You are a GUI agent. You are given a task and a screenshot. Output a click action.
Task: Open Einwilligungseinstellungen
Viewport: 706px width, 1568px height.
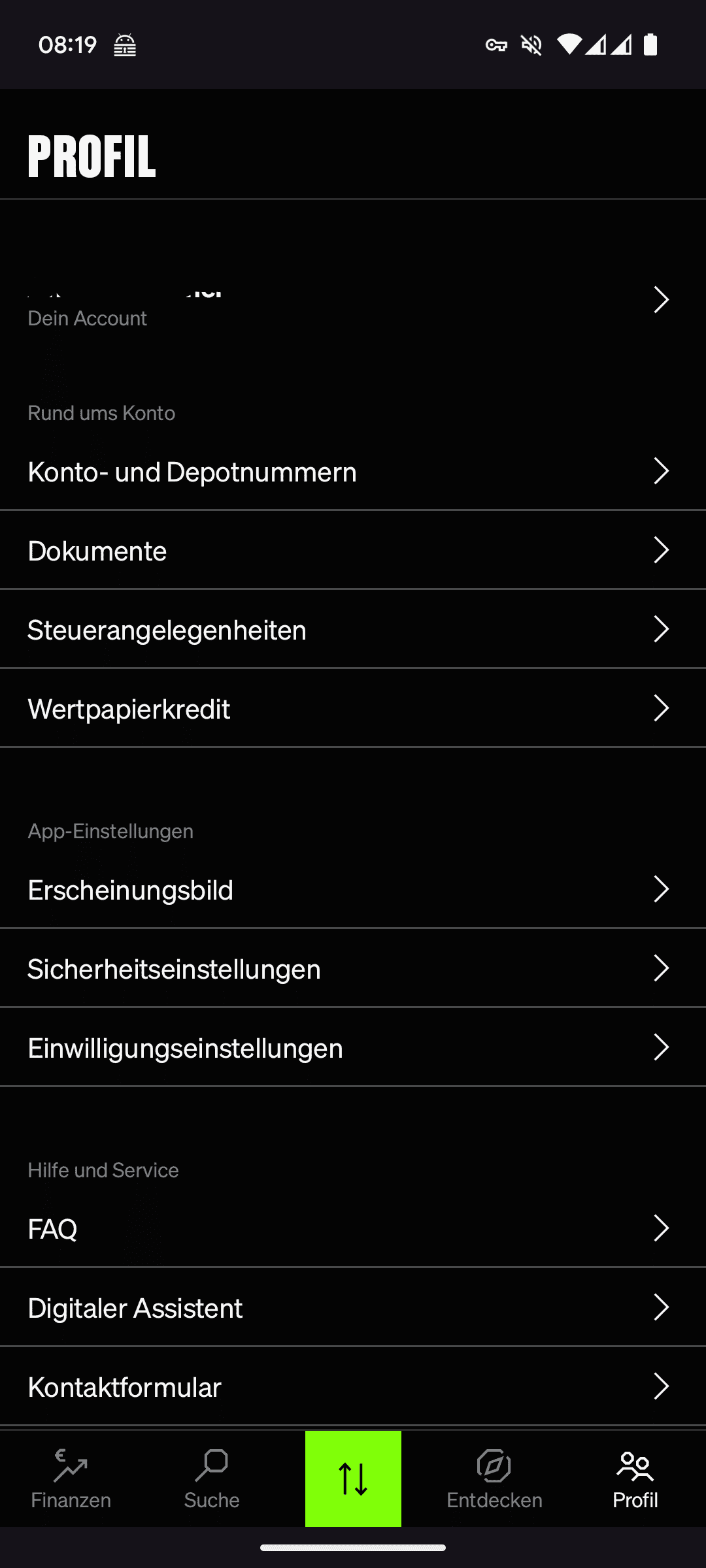[x=353, y=1047]
